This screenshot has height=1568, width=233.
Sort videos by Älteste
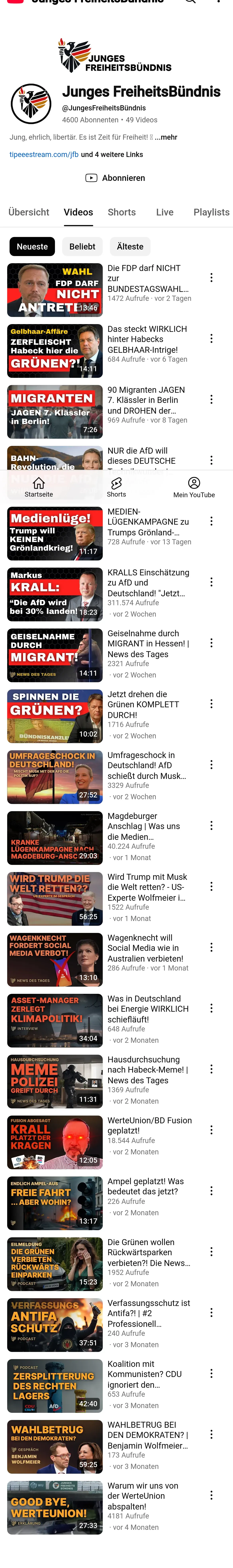click(130, 247)
